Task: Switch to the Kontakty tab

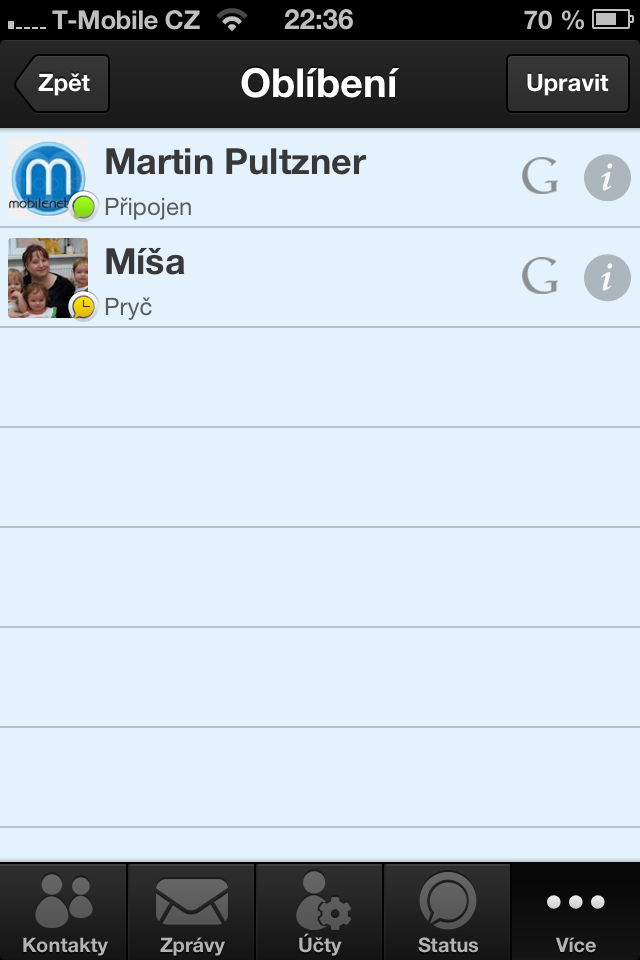Action: click(65, 912)
